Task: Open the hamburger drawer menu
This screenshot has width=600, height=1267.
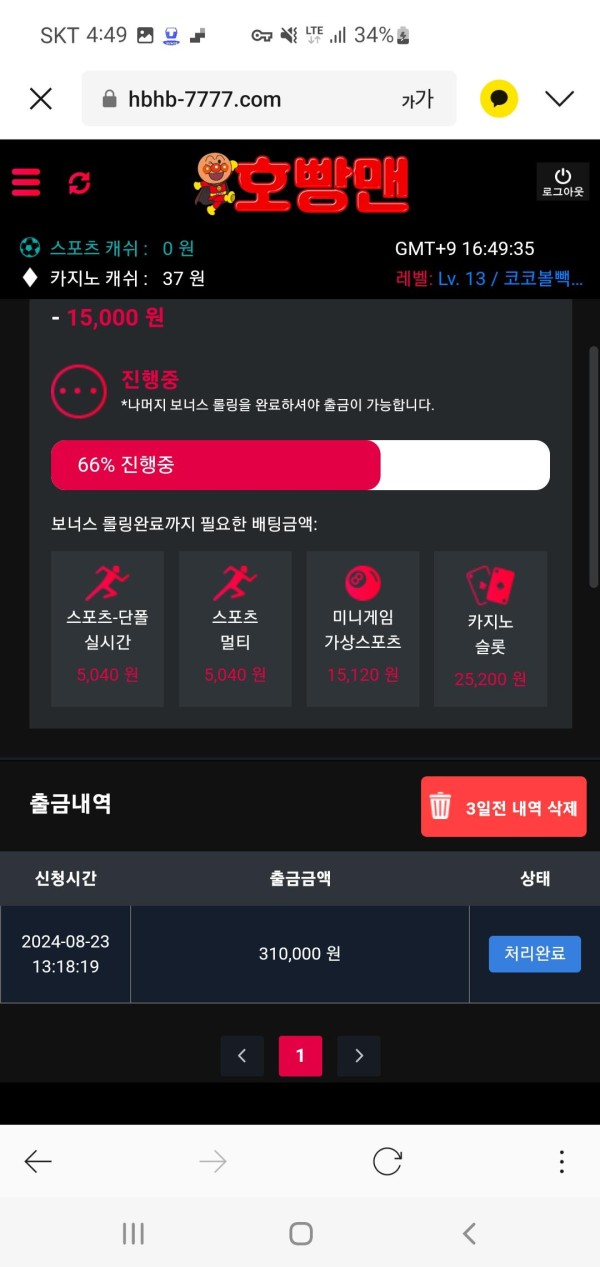Action: pos(26,182)
